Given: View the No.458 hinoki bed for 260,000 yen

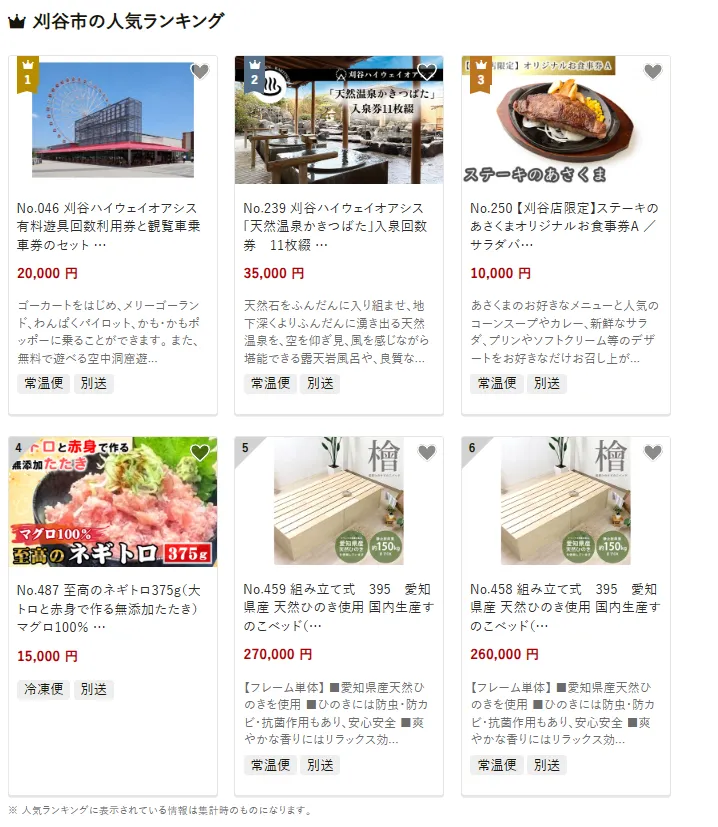Looking at the screenshot, I should [x=565, y=608].
